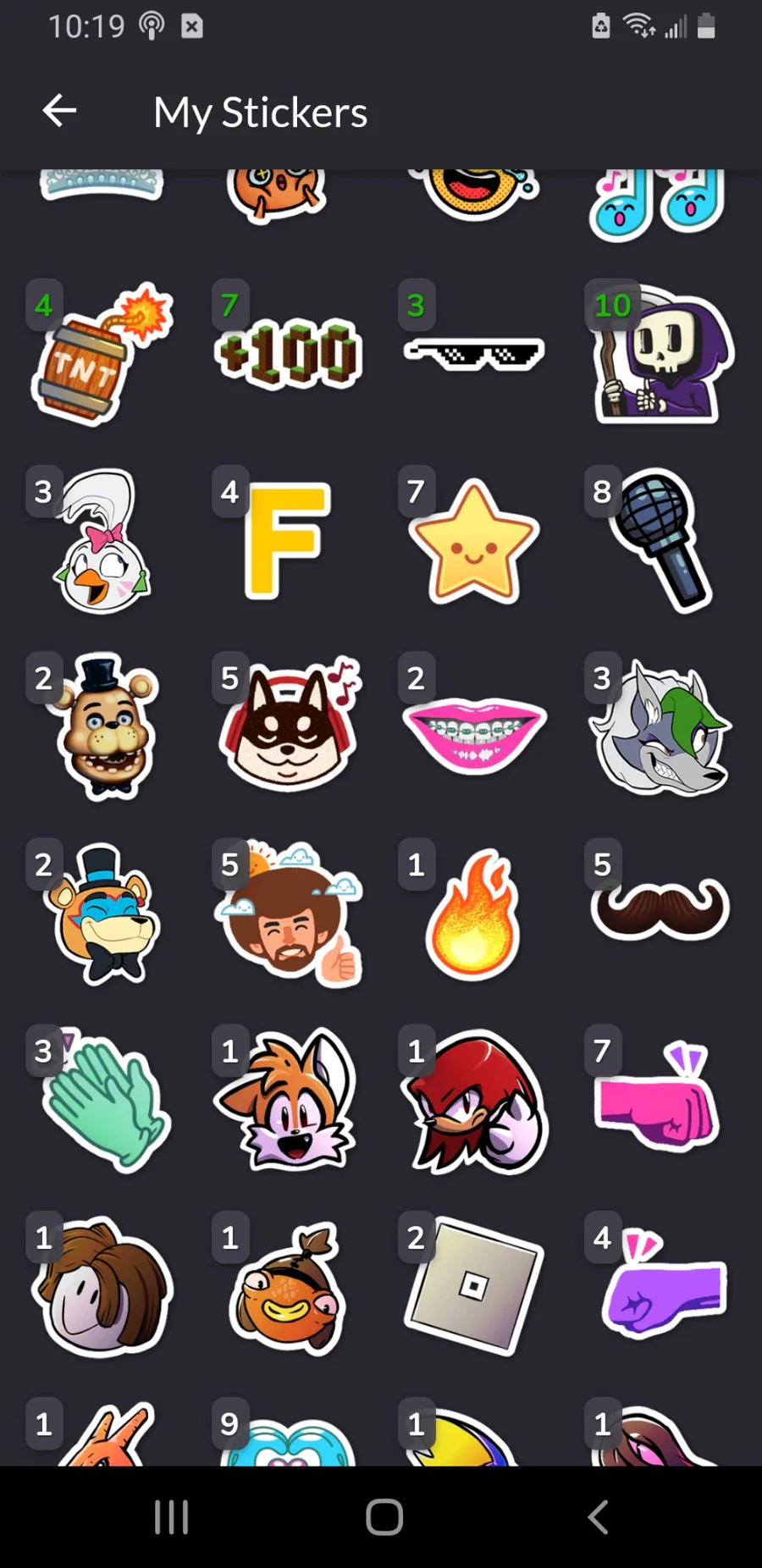The image size is (762, 1568).
Task: Go back from My Stickers
Action: 59,111
